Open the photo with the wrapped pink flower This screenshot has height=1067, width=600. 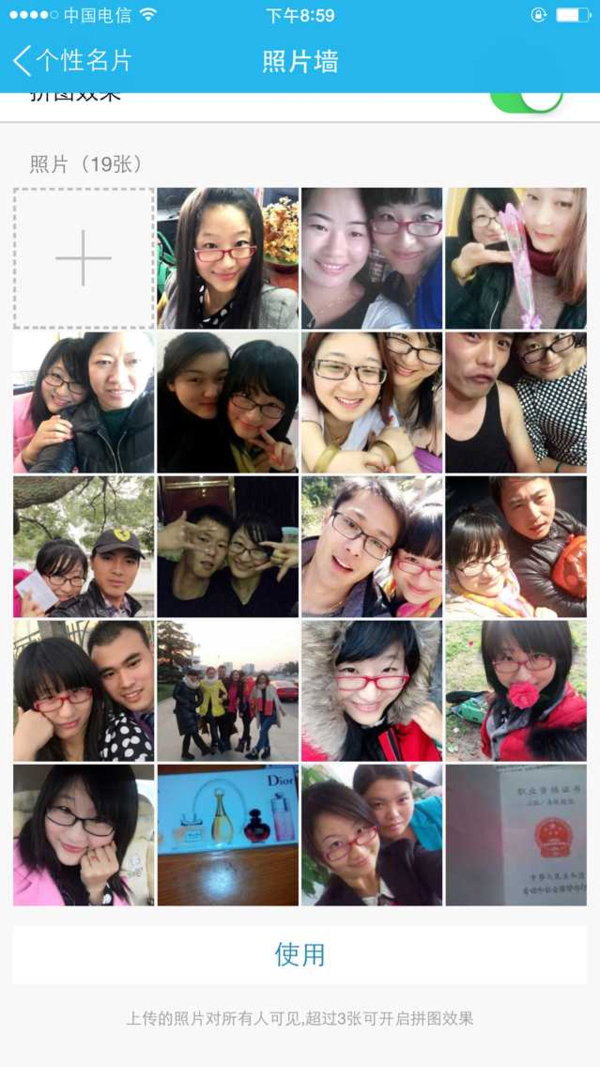pyautogui.click(x=516, y=259)
